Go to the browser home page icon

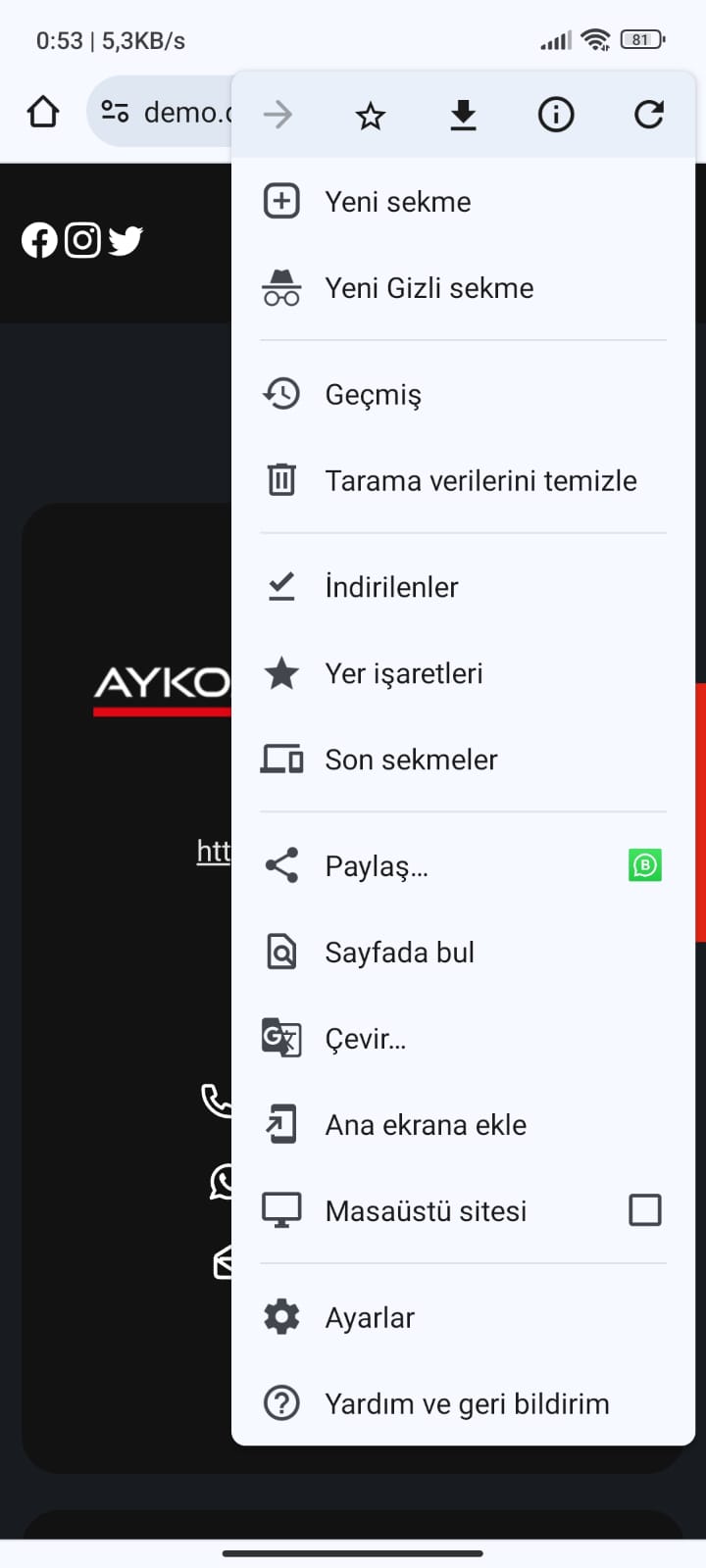point(43,112)
